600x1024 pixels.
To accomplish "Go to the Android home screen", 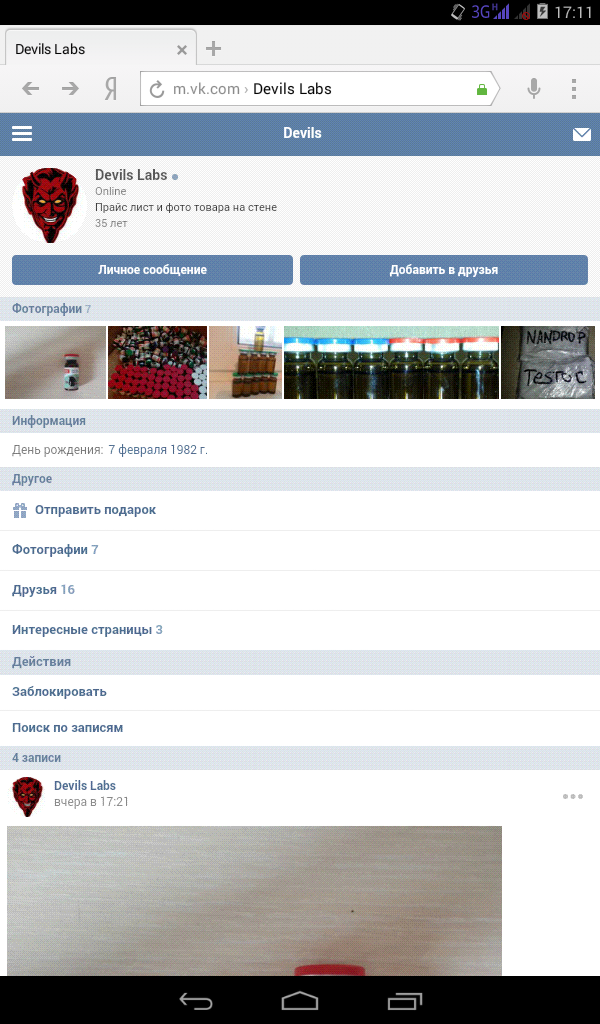I will (299, 1000).
